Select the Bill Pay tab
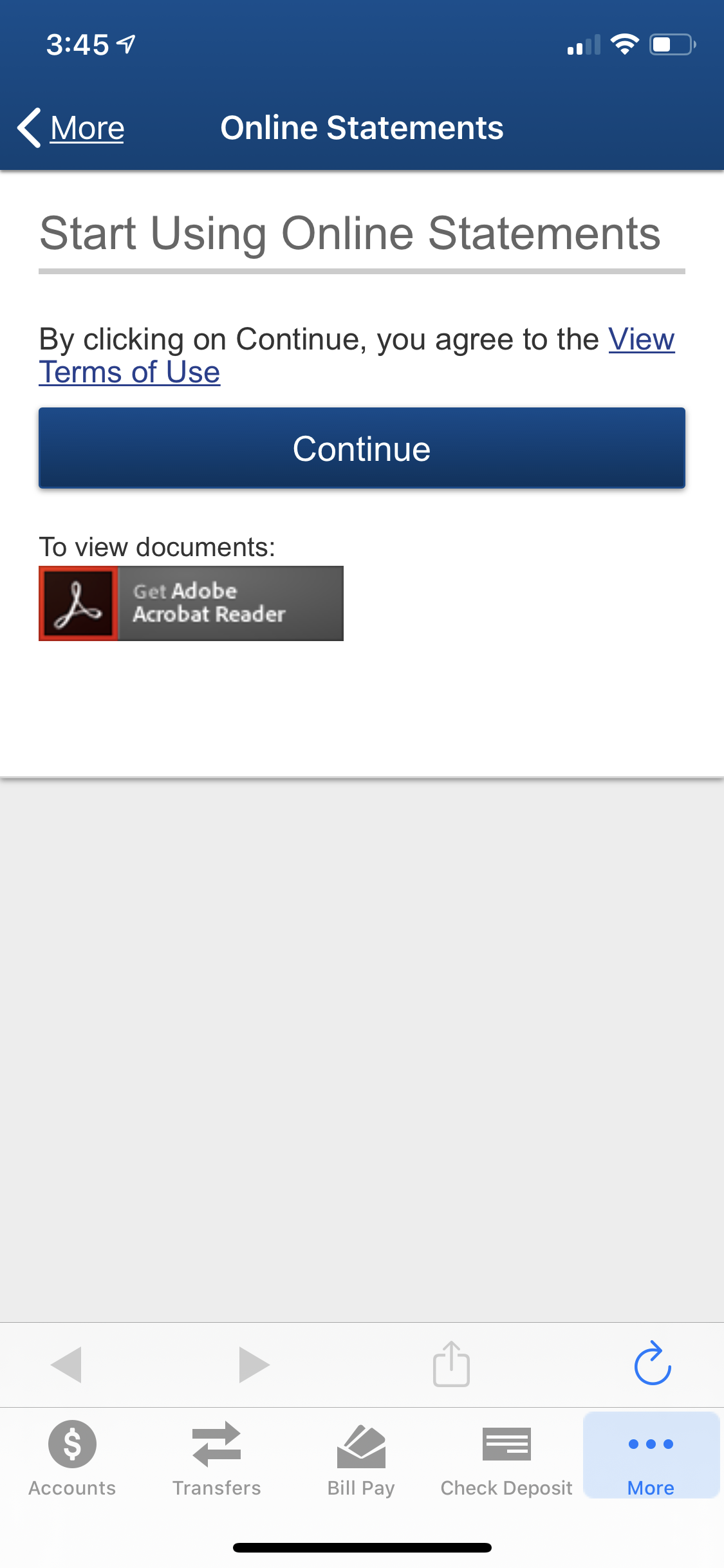Screen dimensions: 724x1568 pyautogui.click(x=361, y=1458)
